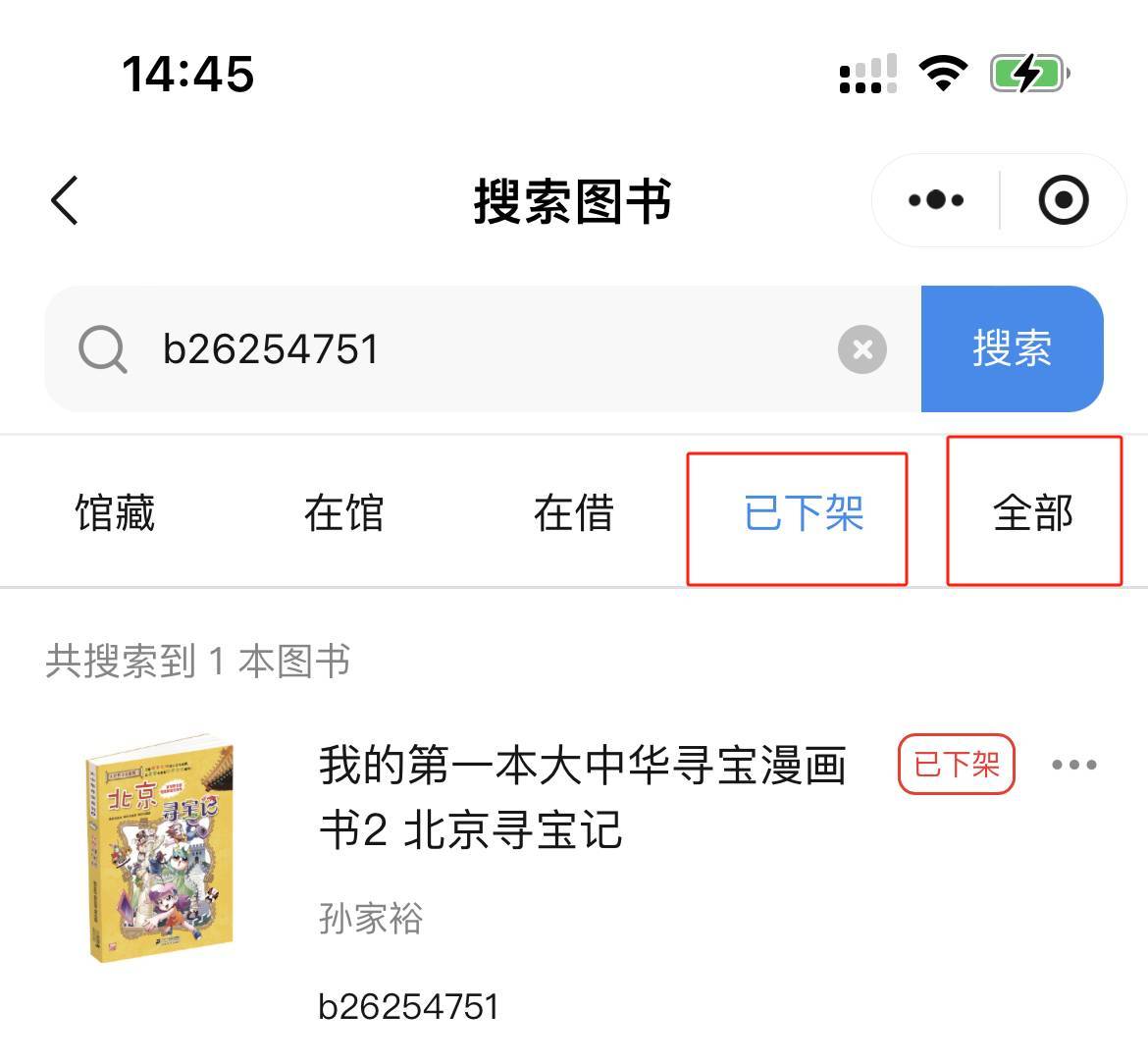Open the 北京寻宝记 book result
This screenshot has height=1064, width=1148.
[581, 797]
